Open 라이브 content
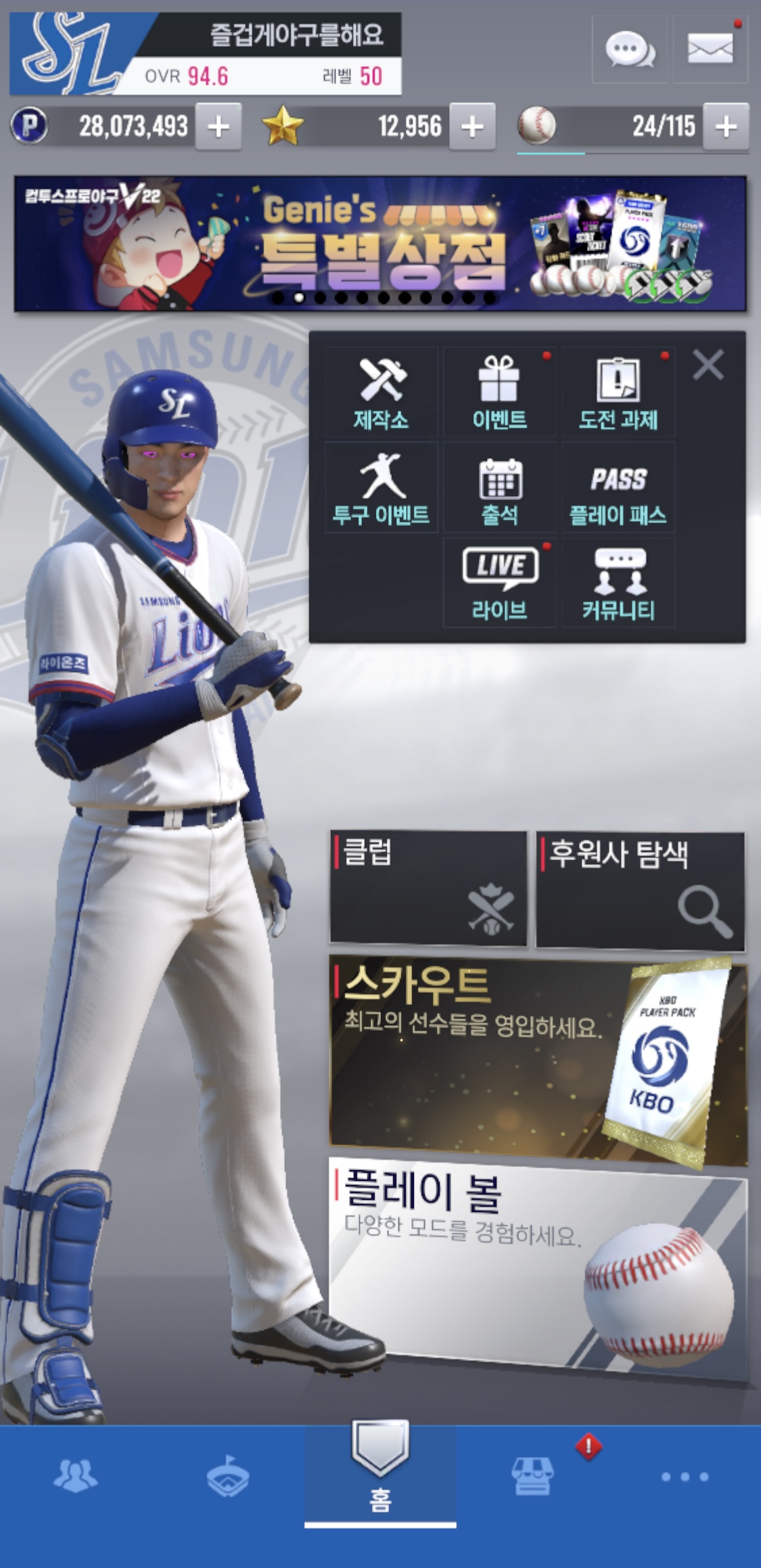Screen dimensions: 761x1568 click(500, 583)
